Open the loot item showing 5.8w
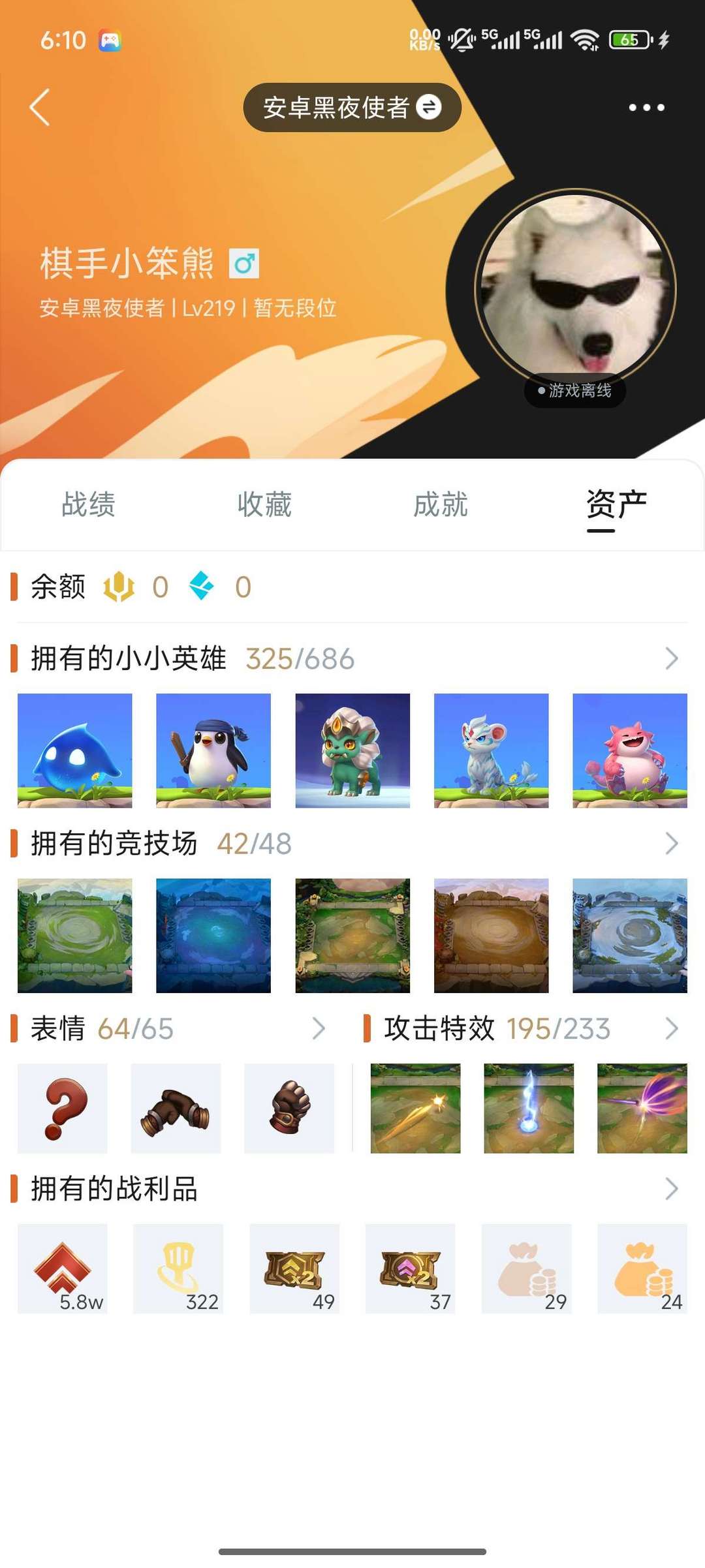Screen dimensions: 705x1568 click(x=63, y=1268)
